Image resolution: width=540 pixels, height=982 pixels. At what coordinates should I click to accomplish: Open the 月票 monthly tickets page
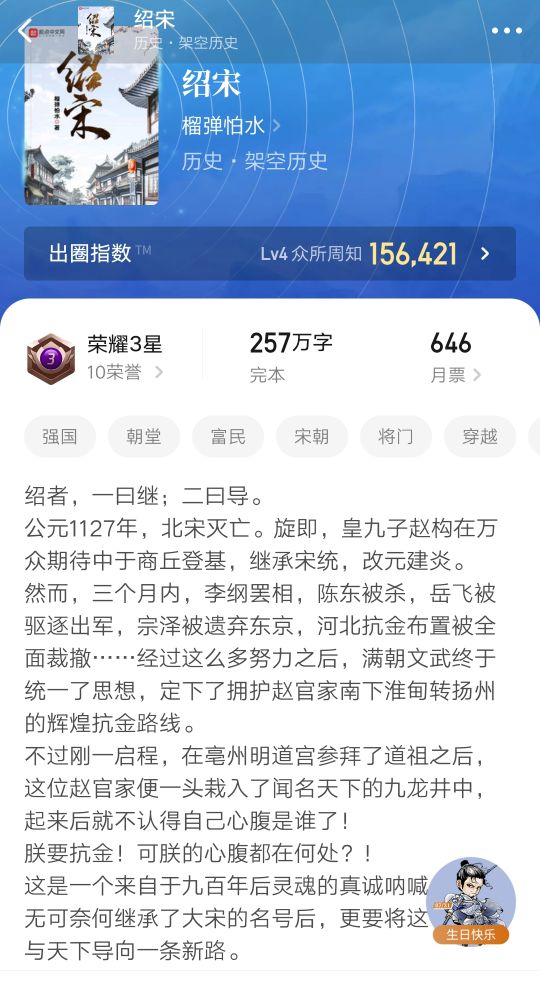click(x=455, y=375)
